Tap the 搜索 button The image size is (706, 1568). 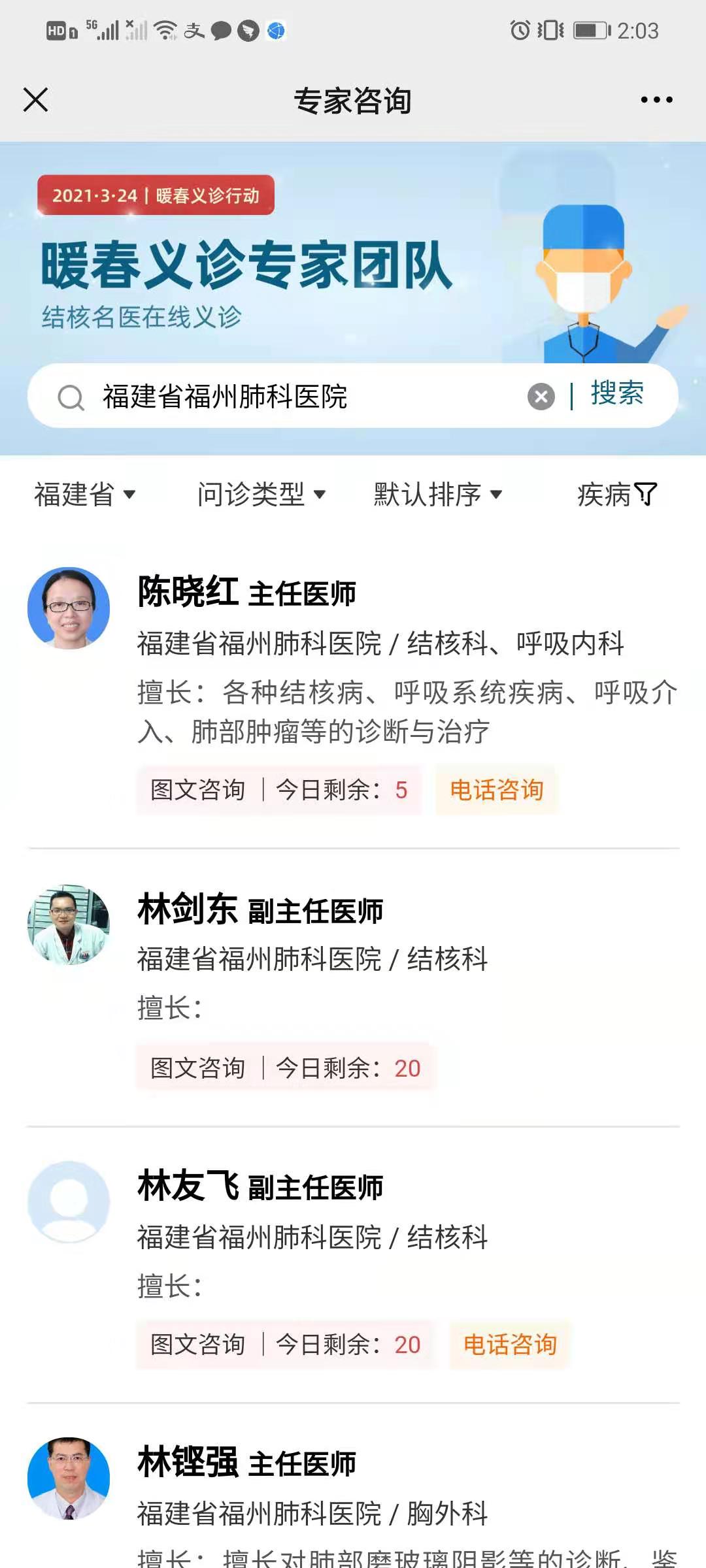pyautogui.click(x=617, y=394)
